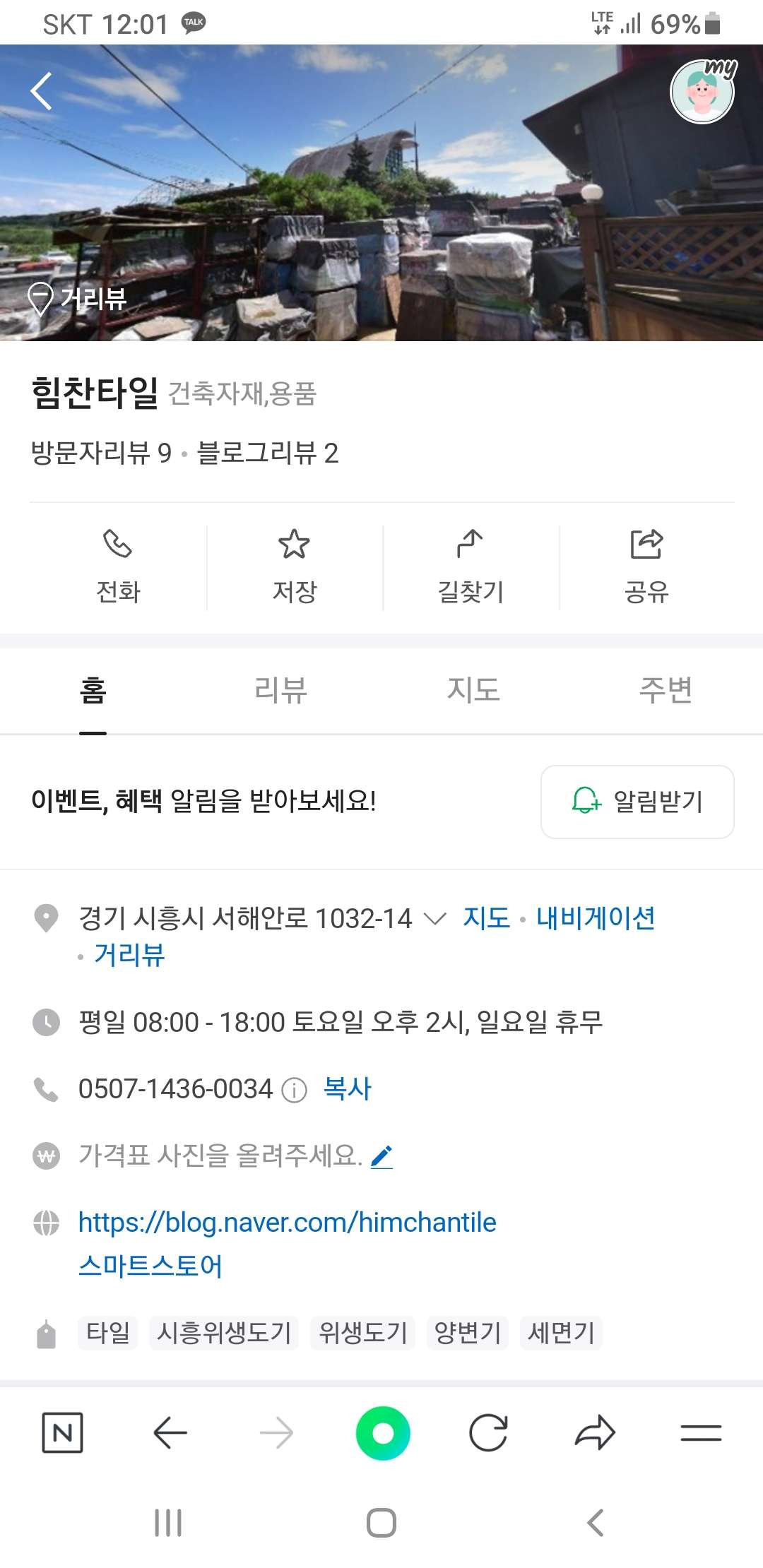The image size is (763, 1568).
Task: Get directions with 길찾기
Action: pyautogui.click(x=471, y=566)
